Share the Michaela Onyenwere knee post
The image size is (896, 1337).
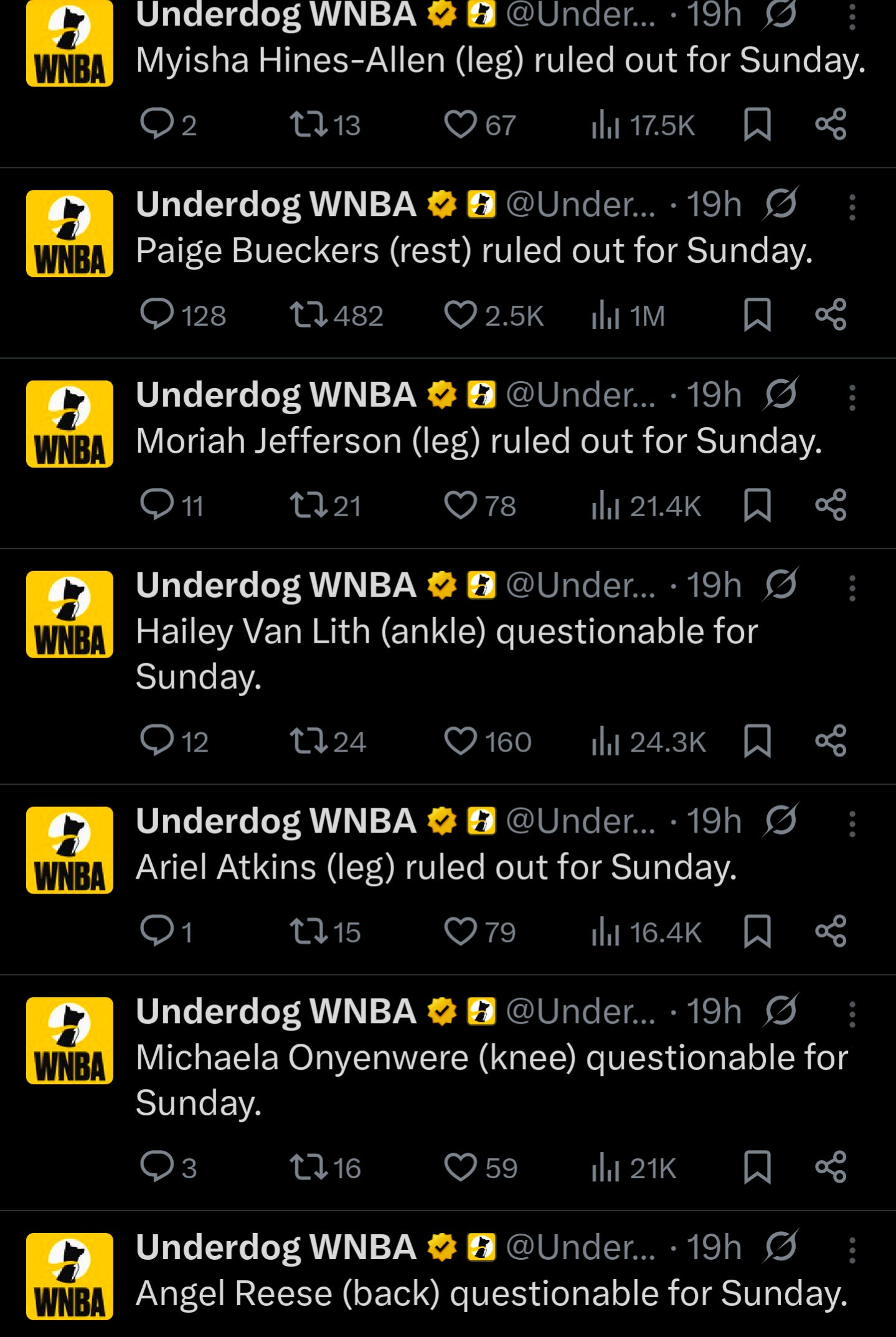point(831,1168)
